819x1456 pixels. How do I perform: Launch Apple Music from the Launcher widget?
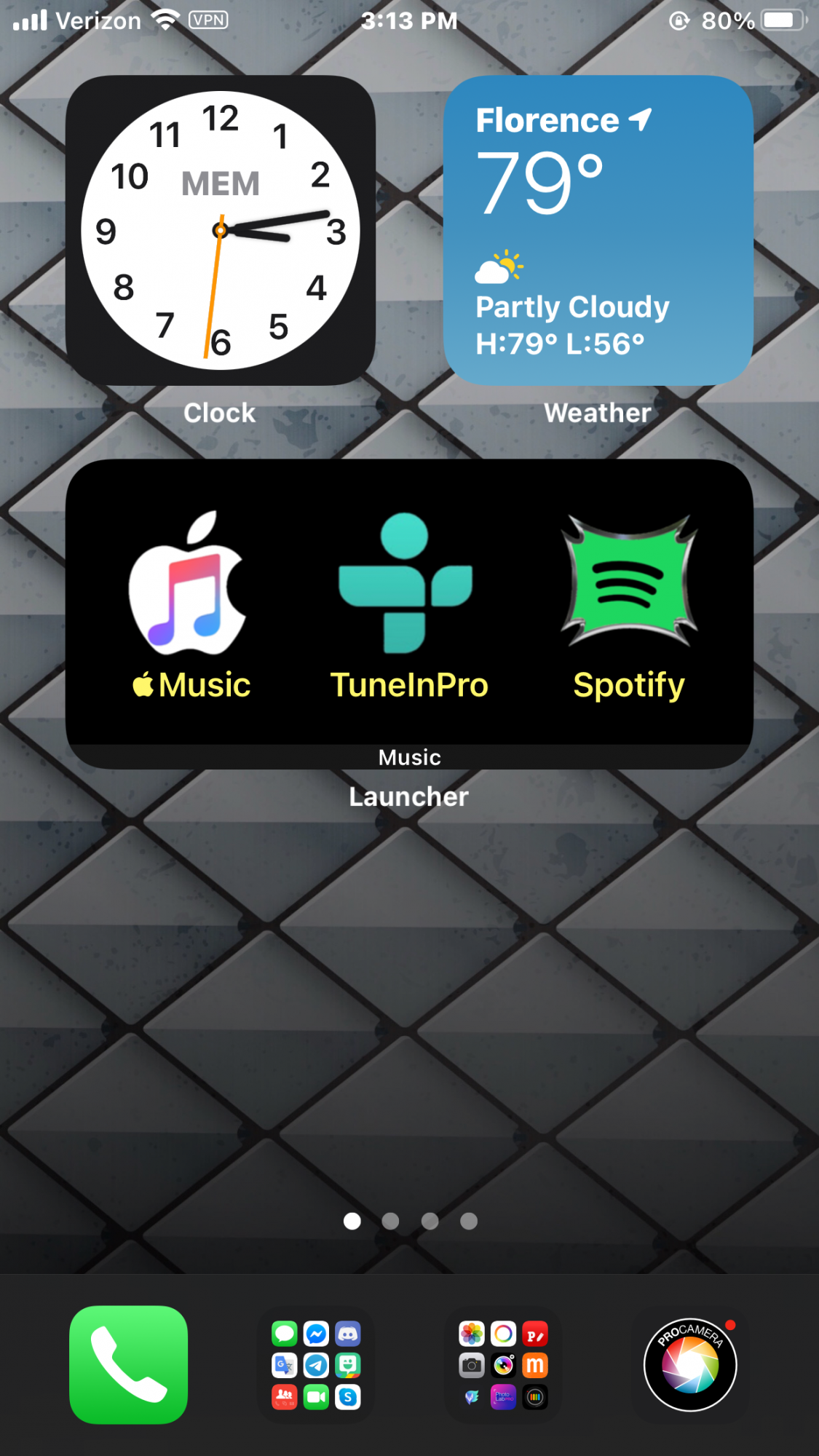coord(190,604)
